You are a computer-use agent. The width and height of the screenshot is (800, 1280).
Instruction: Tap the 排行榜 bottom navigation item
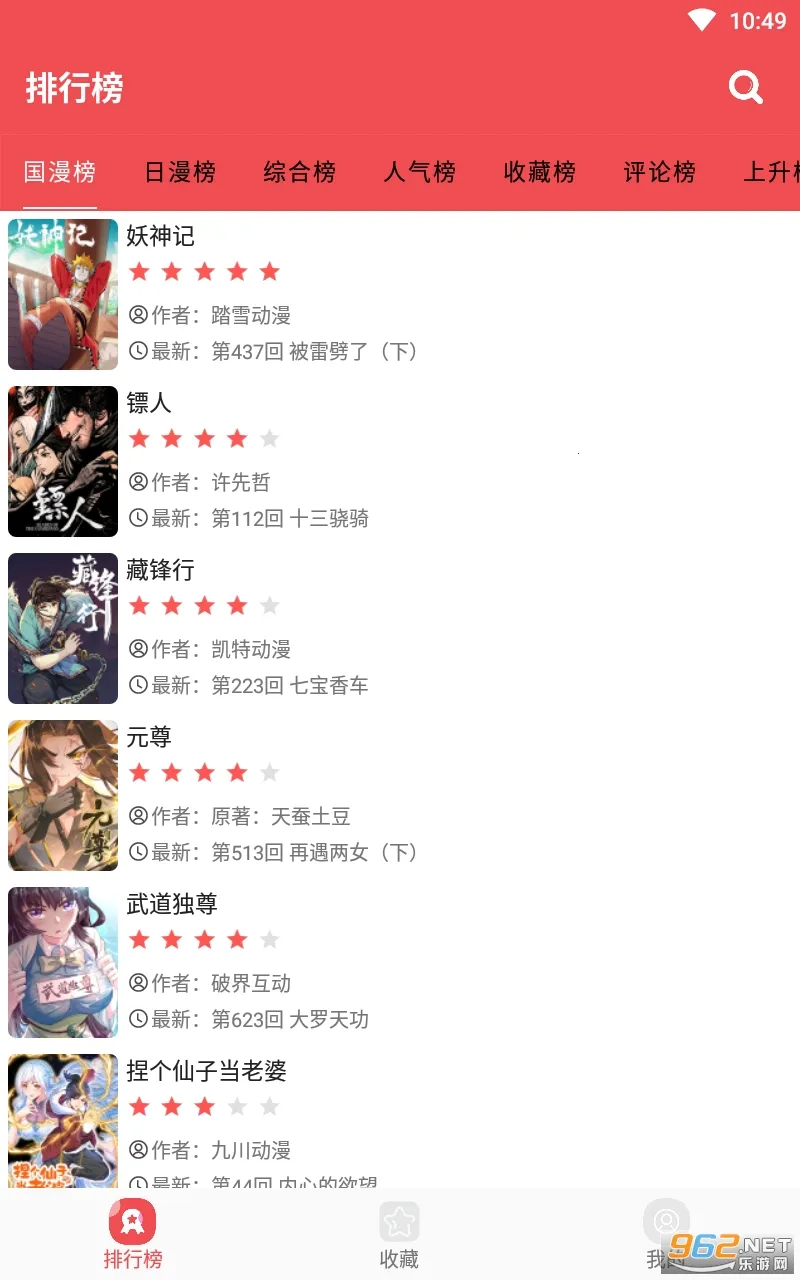132,1235
